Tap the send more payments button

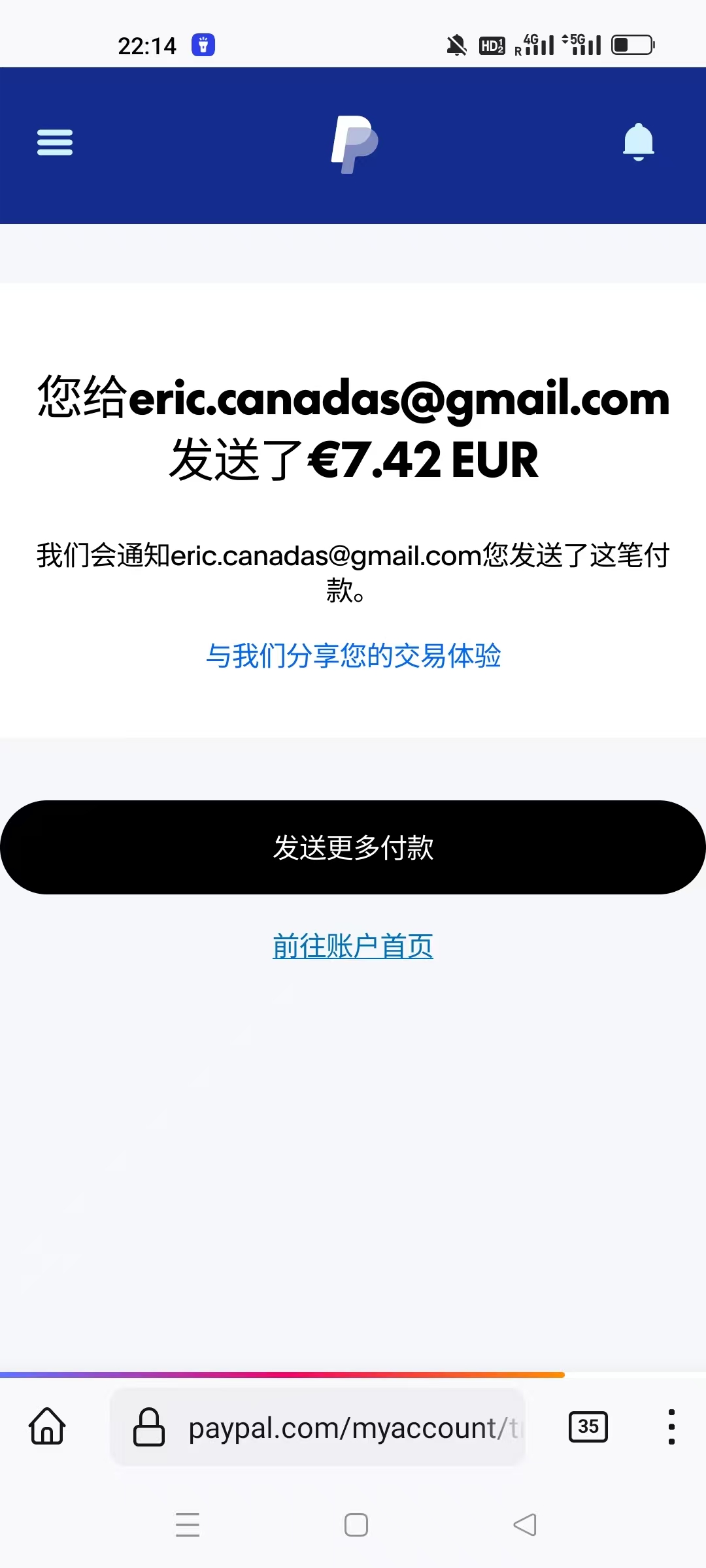pyautogui.click(x=353, y=847)
